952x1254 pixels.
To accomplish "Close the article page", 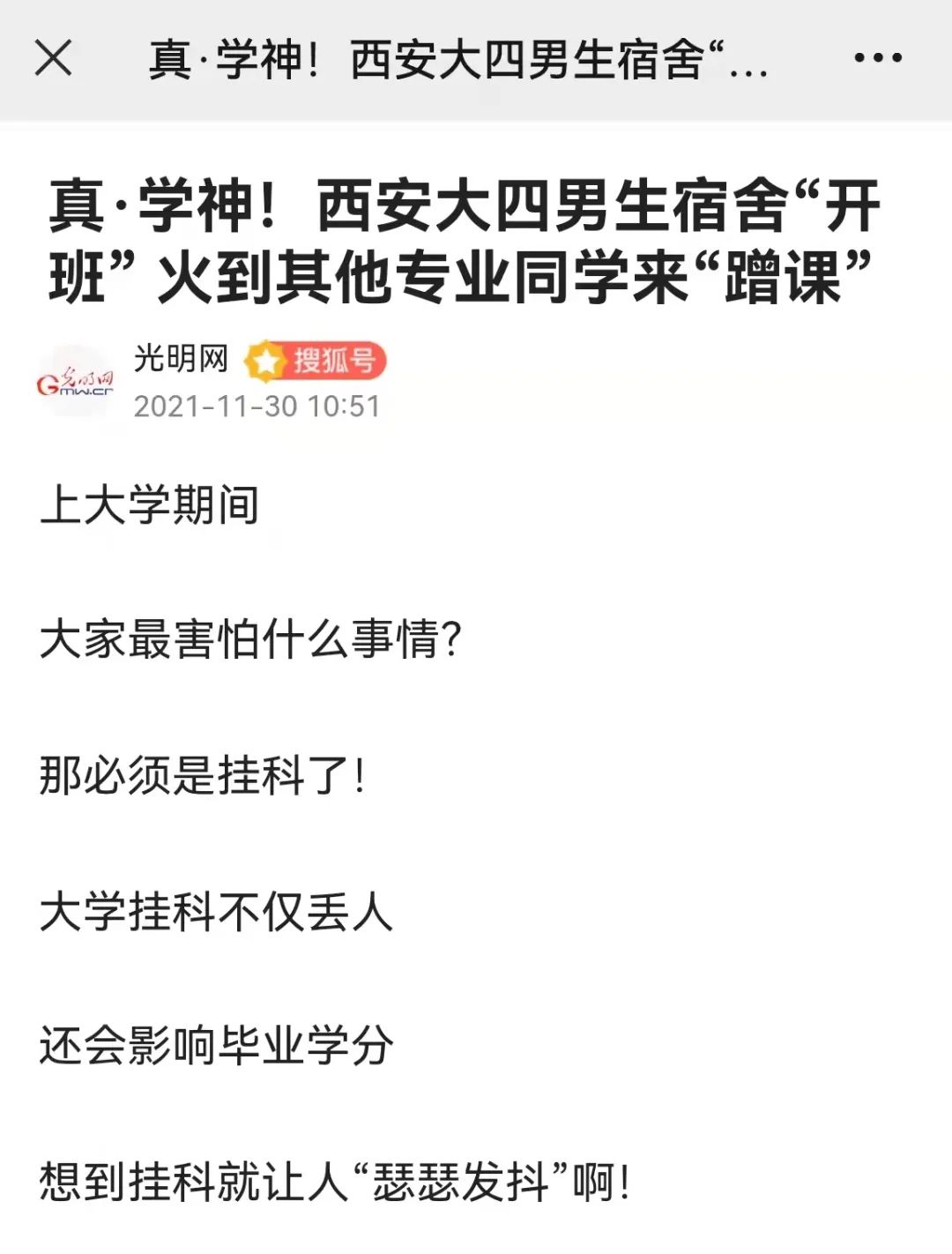I will (x=53, y=59).
